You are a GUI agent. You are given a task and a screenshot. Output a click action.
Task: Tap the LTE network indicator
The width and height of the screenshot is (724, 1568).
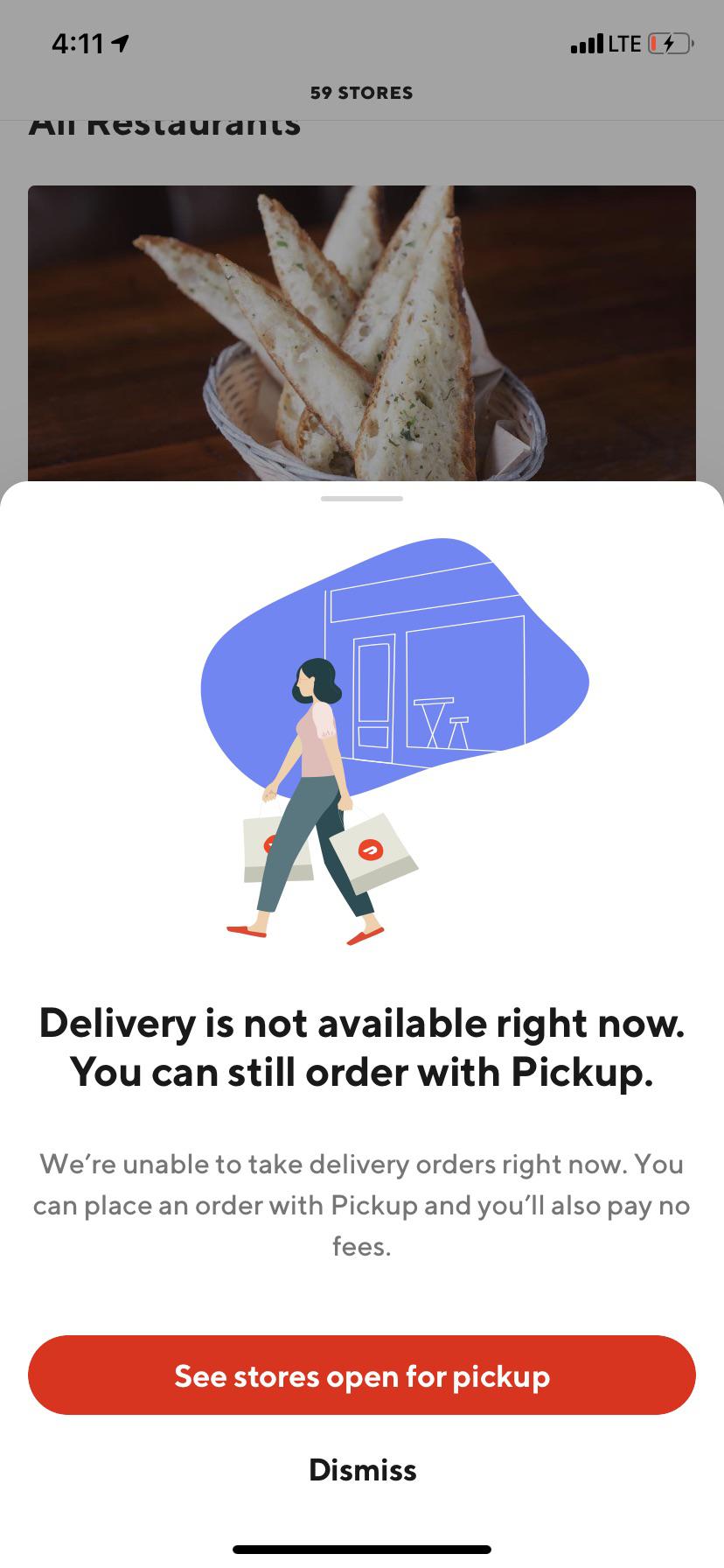623,44
